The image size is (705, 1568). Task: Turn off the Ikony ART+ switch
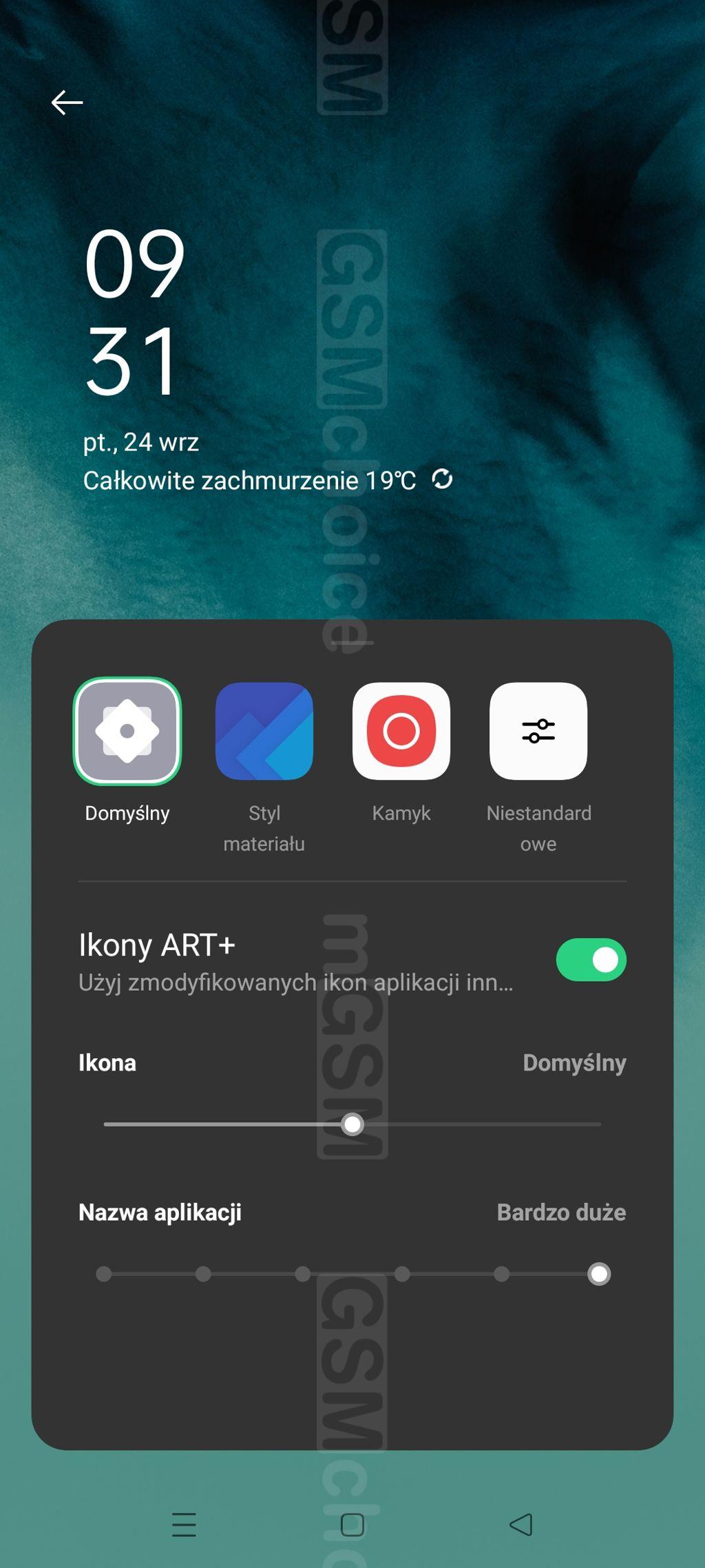(591, 960)
